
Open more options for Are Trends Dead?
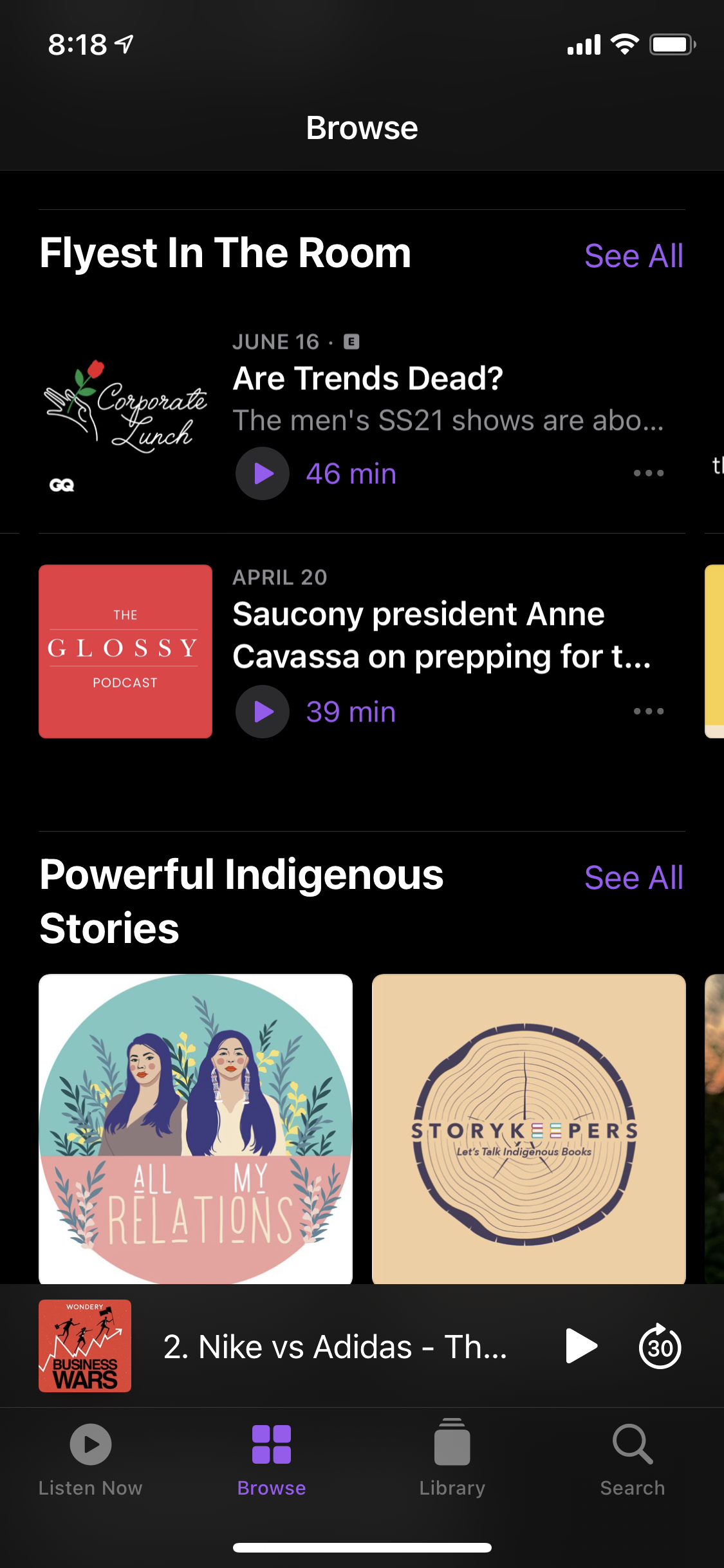click(x=648, y=474)
